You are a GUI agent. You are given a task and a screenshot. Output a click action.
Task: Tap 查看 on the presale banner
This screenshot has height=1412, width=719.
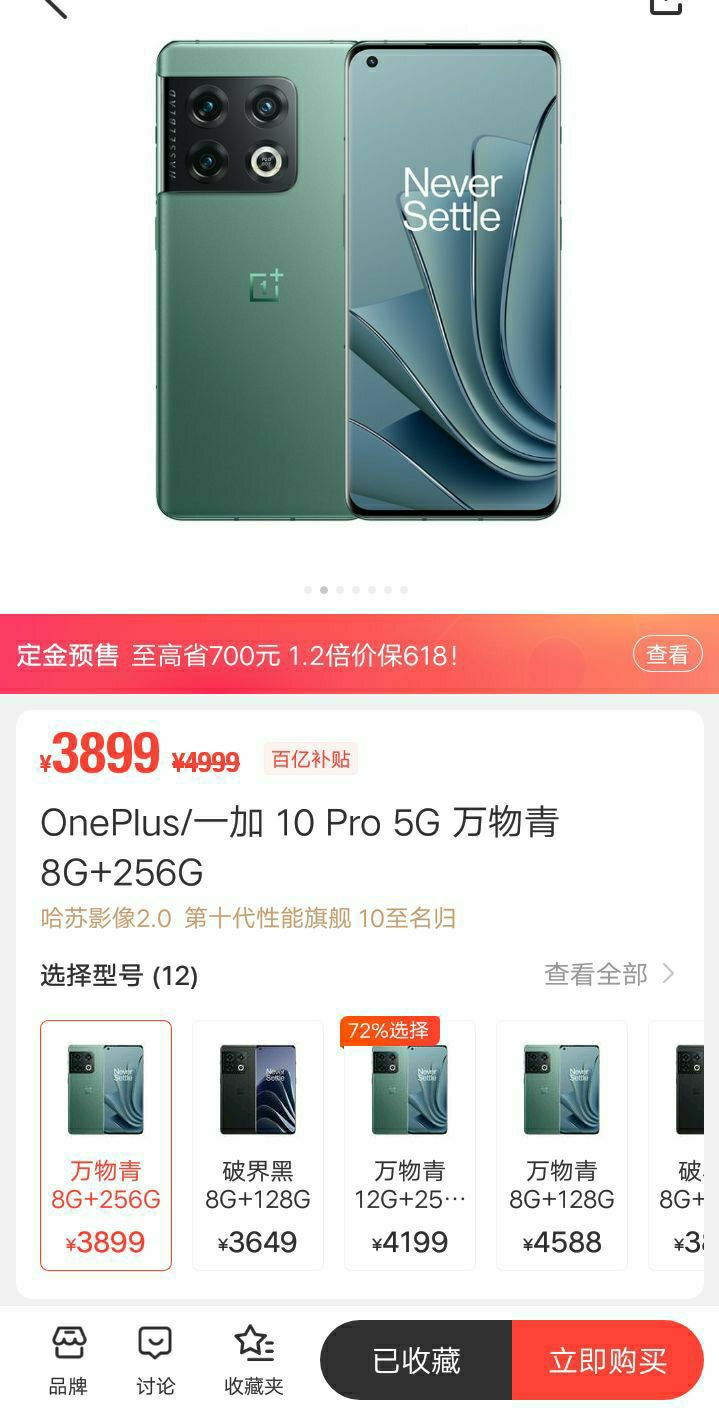(667, 655)
